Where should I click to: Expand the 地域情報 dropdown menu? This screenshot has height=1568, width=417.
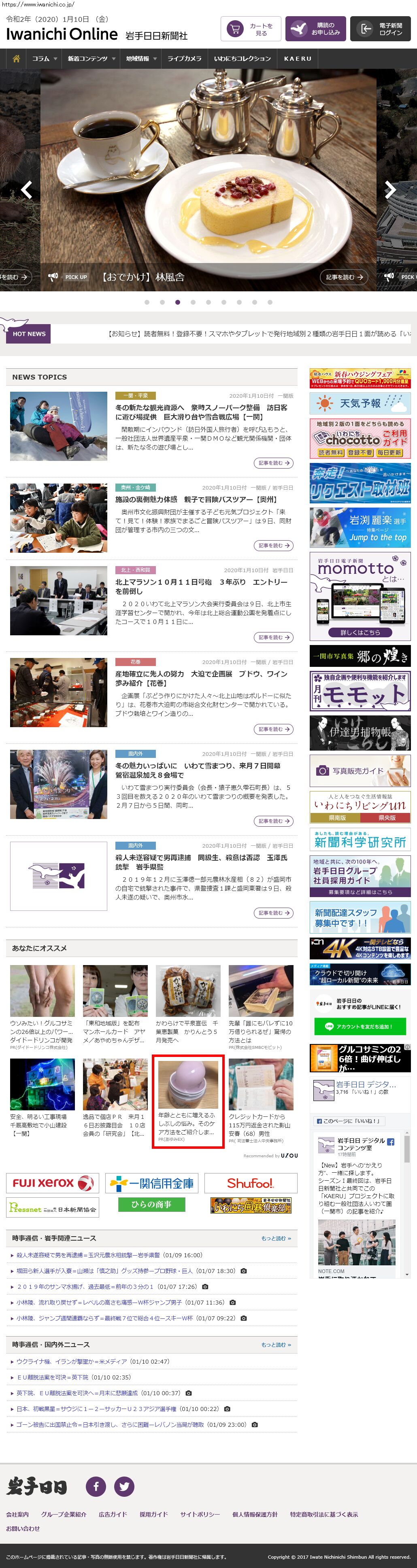tap(141, 58)
